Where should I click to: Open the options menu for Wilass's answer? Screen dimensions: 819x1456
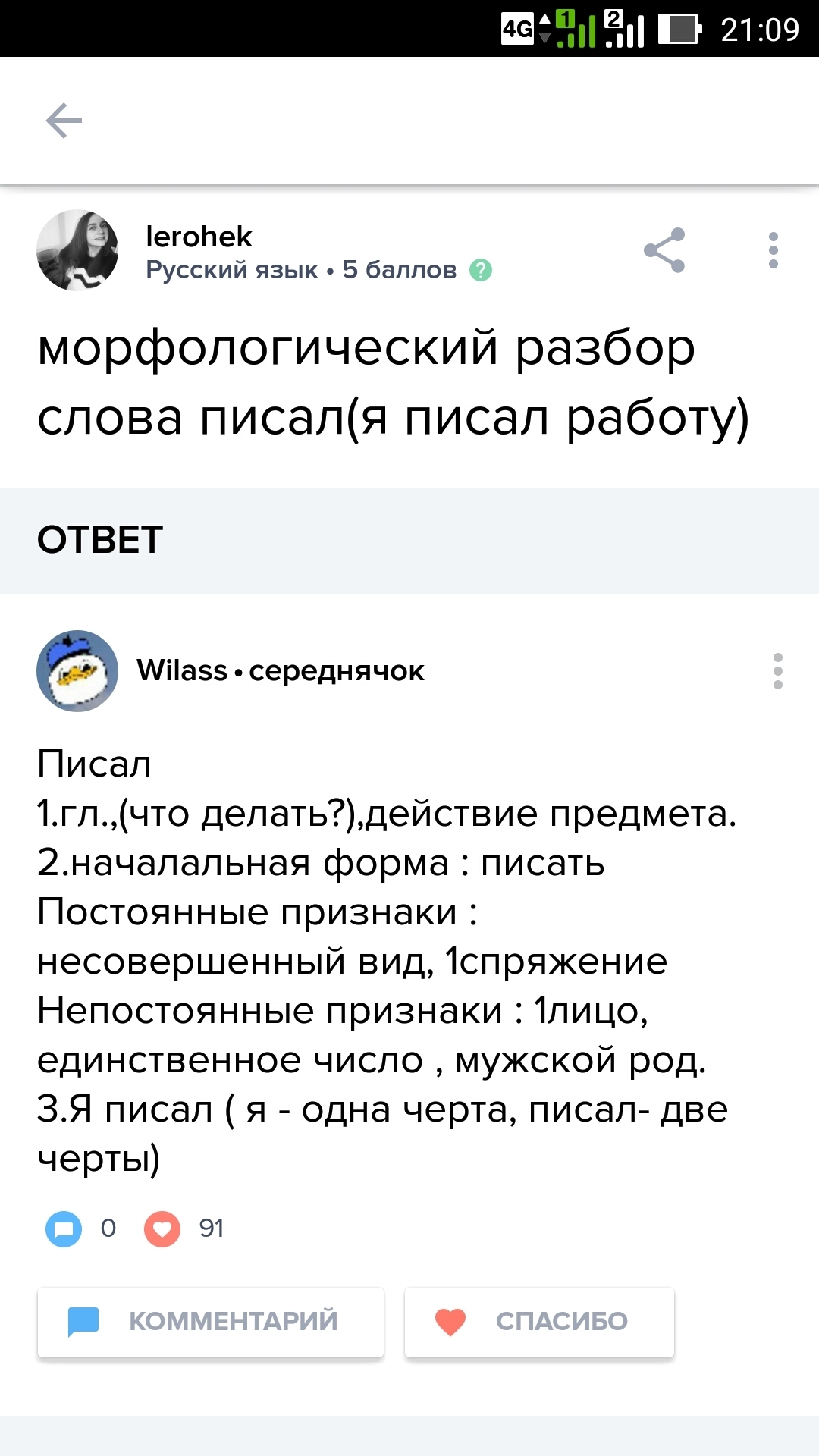coord(777,671)
